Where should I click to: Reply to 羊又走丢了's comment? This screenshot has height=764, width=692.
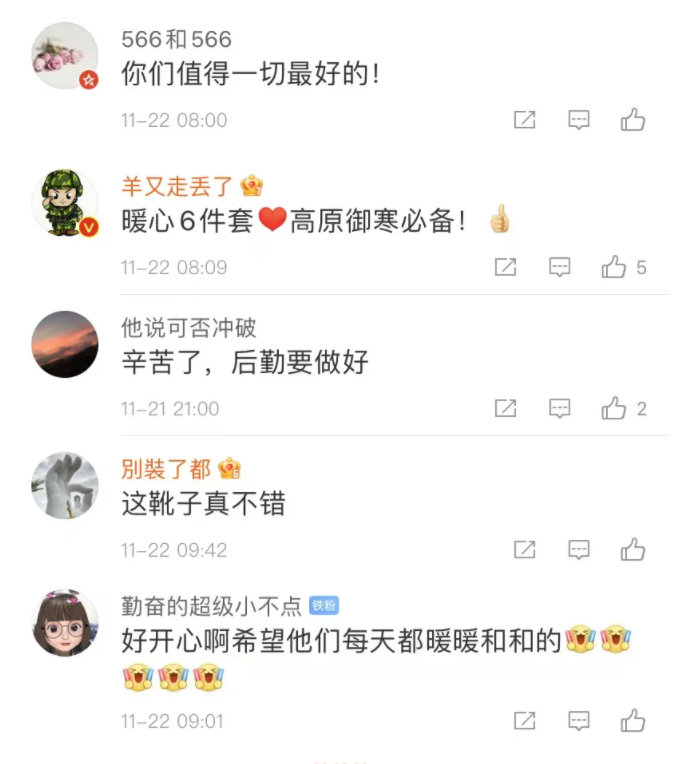point(560,267)
